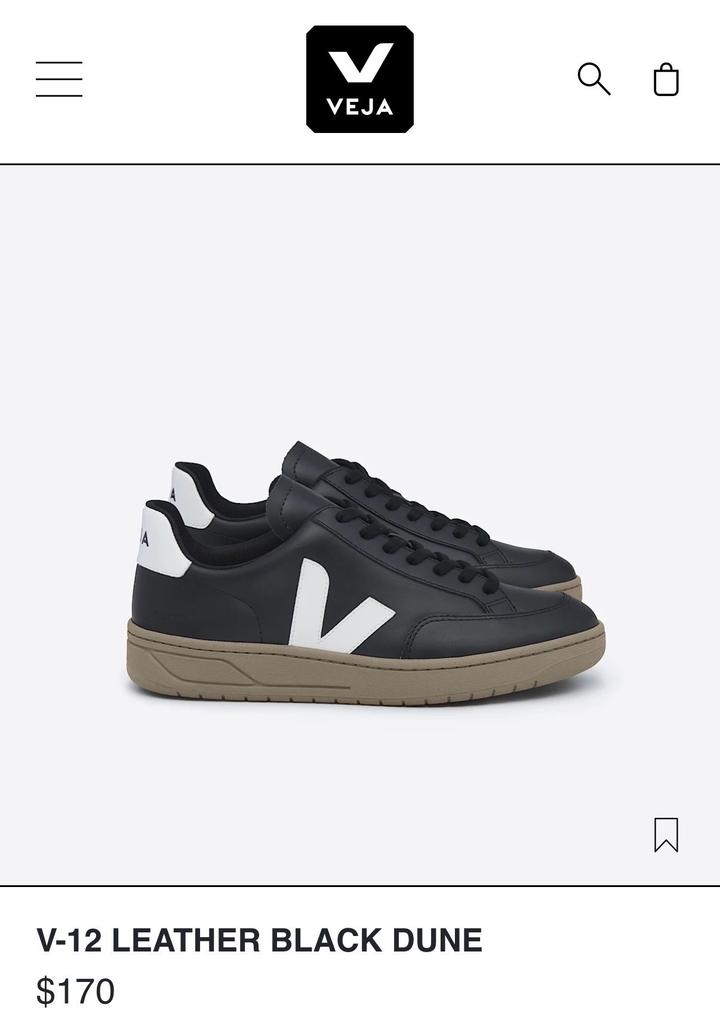The image size is (720, 1020).
Task: Open the hamburger navigation menu
Action: click(59, 79)
